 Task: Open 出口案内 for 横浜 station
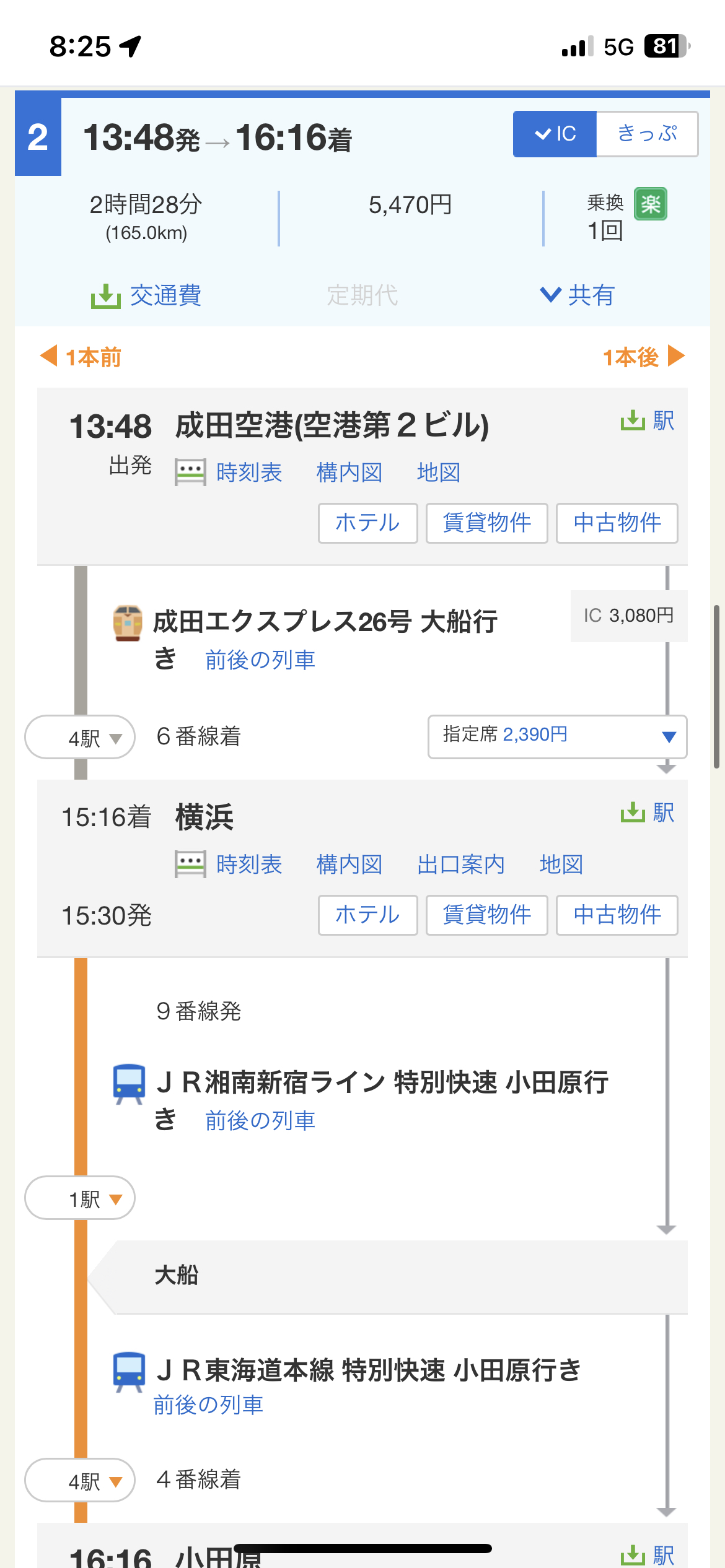pos(461,865)
